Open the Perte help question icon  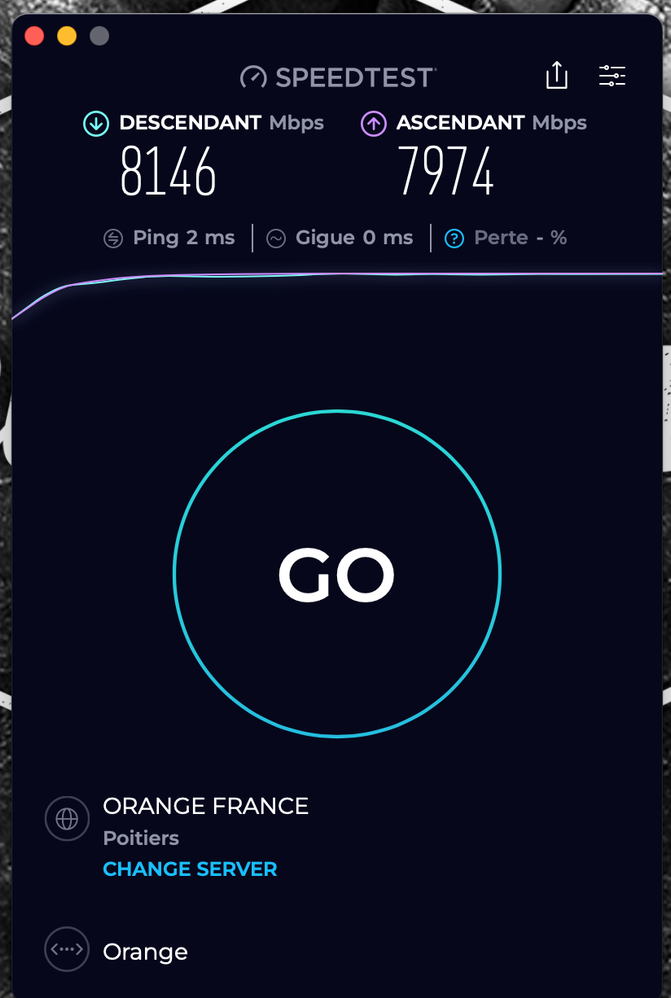point(454,238)
